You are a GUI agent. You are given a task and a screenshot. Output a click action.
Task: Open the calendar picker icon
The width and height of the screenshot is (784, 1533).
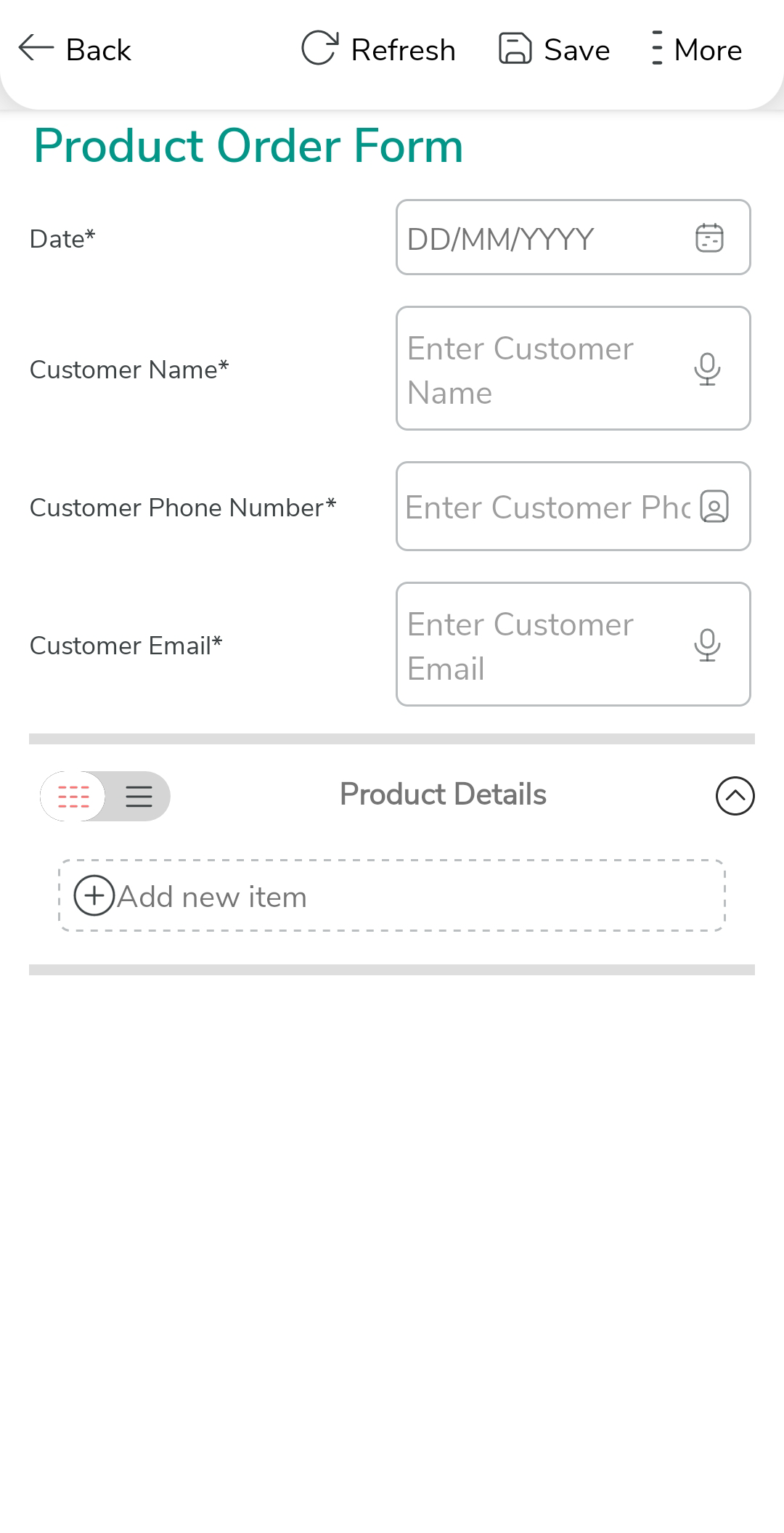click(x=709, y=238)
